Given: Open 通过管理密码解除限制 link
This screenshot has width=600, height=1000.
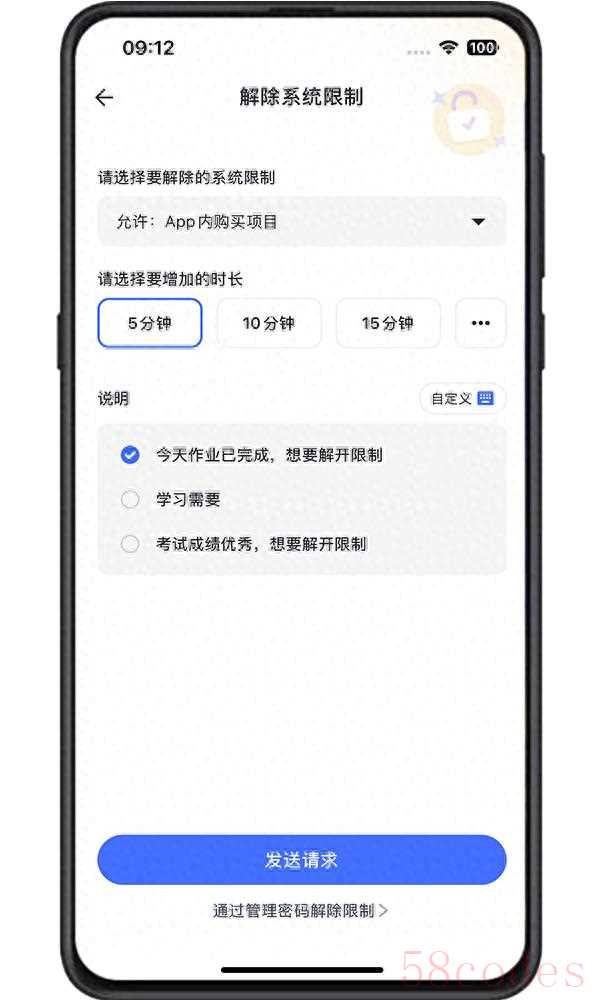Looking at the screenshot, I should click(301, 910).
